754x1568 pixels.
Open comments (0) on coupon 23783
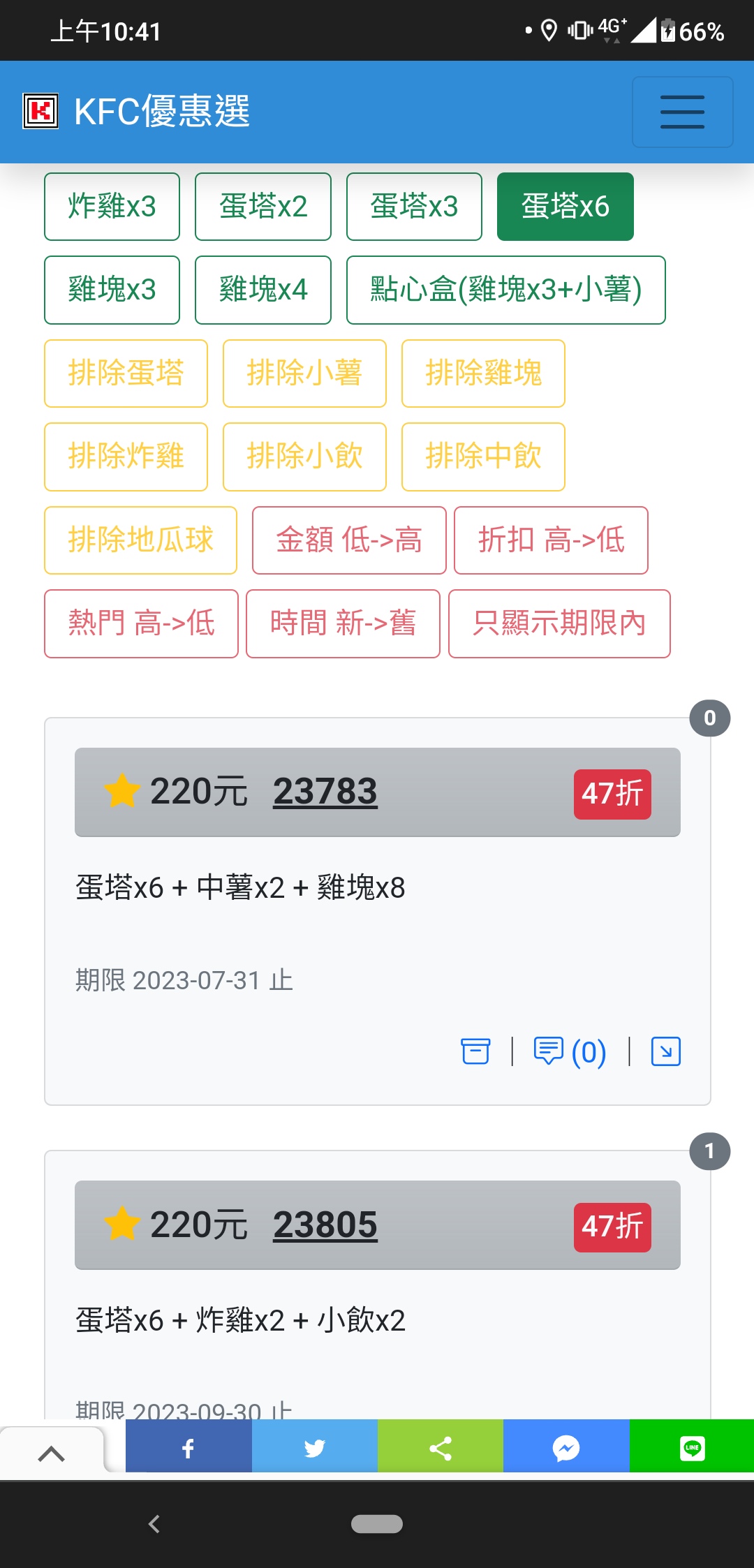[x=570, y=1051]
